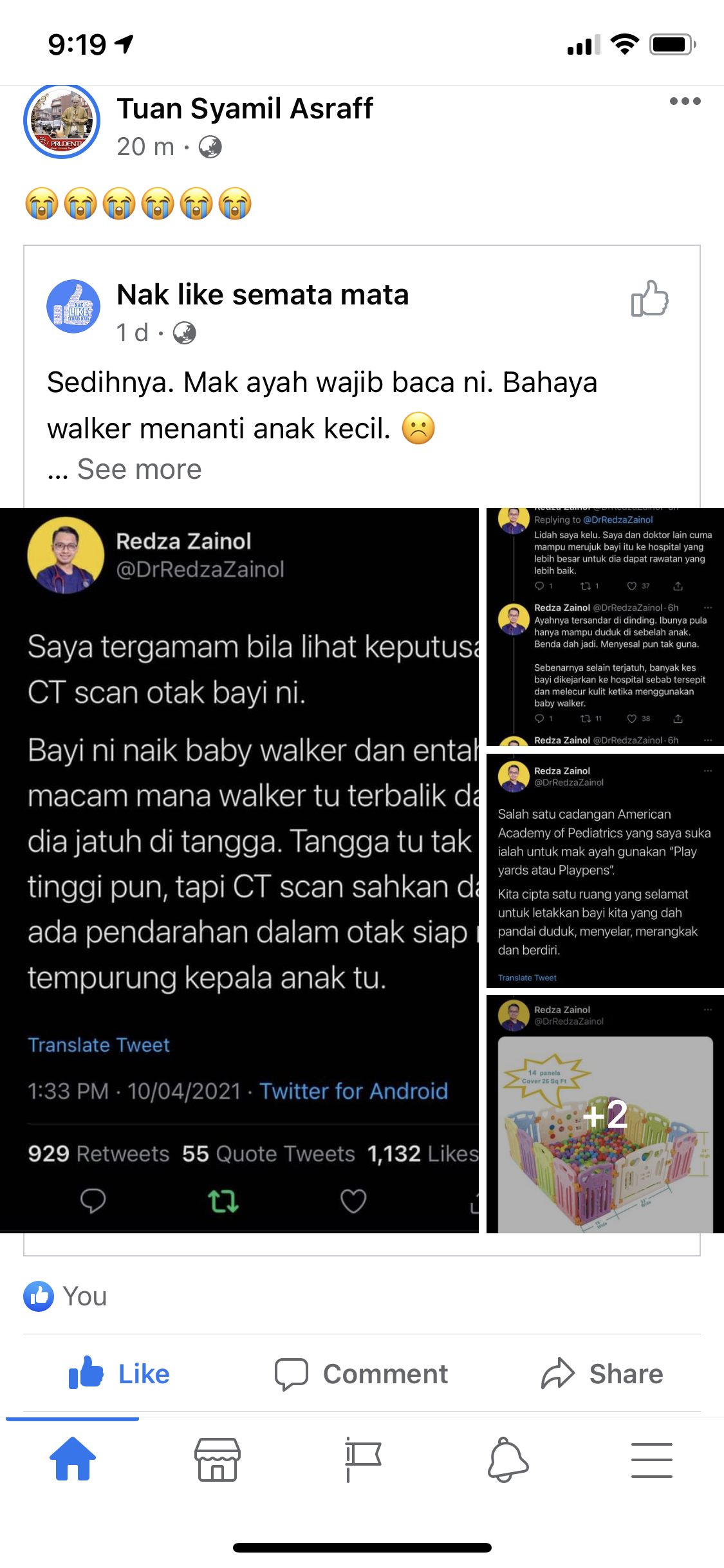Open Tuan Syamil Asraff's profile picture
The width and height of the screenshot is (724, 1568).
click(62, 122)
